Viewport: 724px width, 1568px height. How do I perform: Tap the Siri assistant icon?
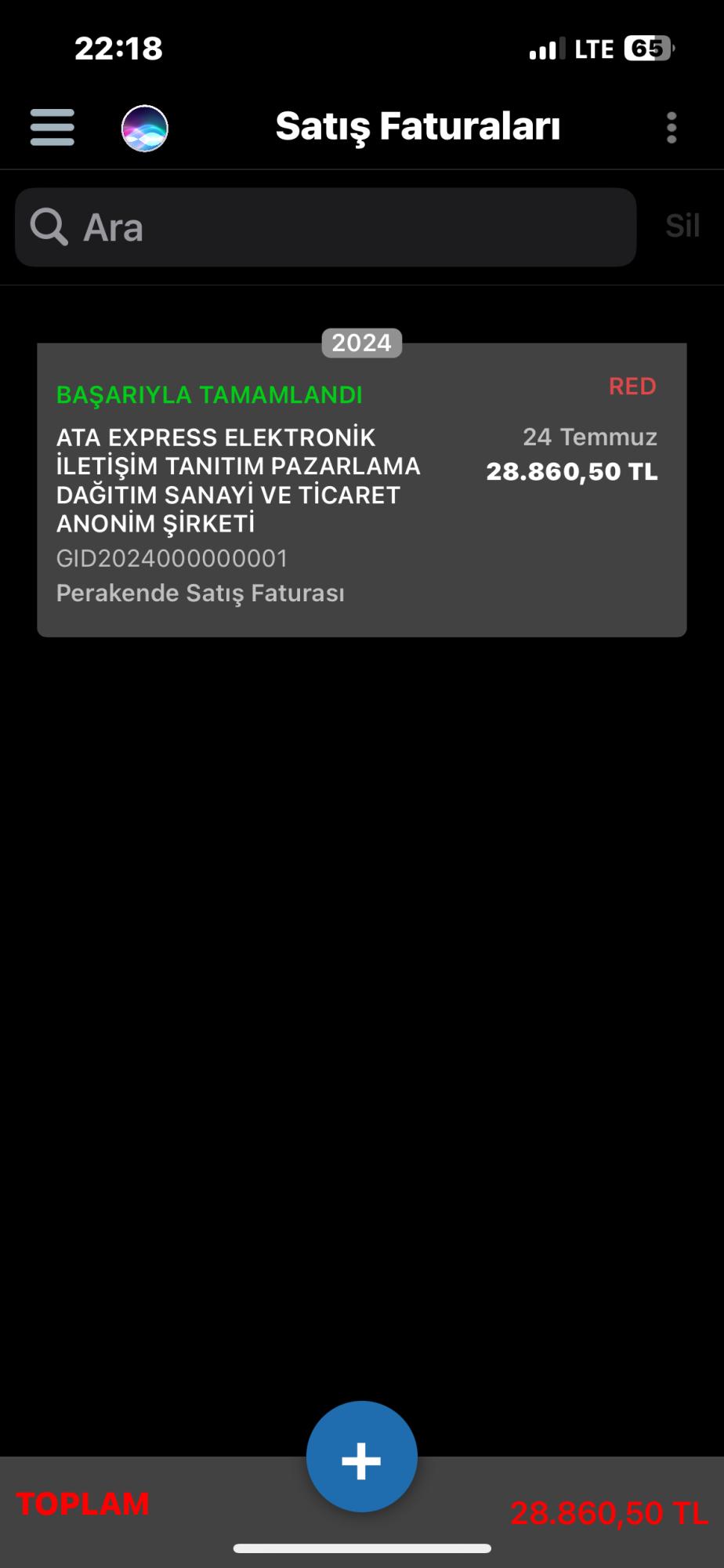(x=145, y=127)
